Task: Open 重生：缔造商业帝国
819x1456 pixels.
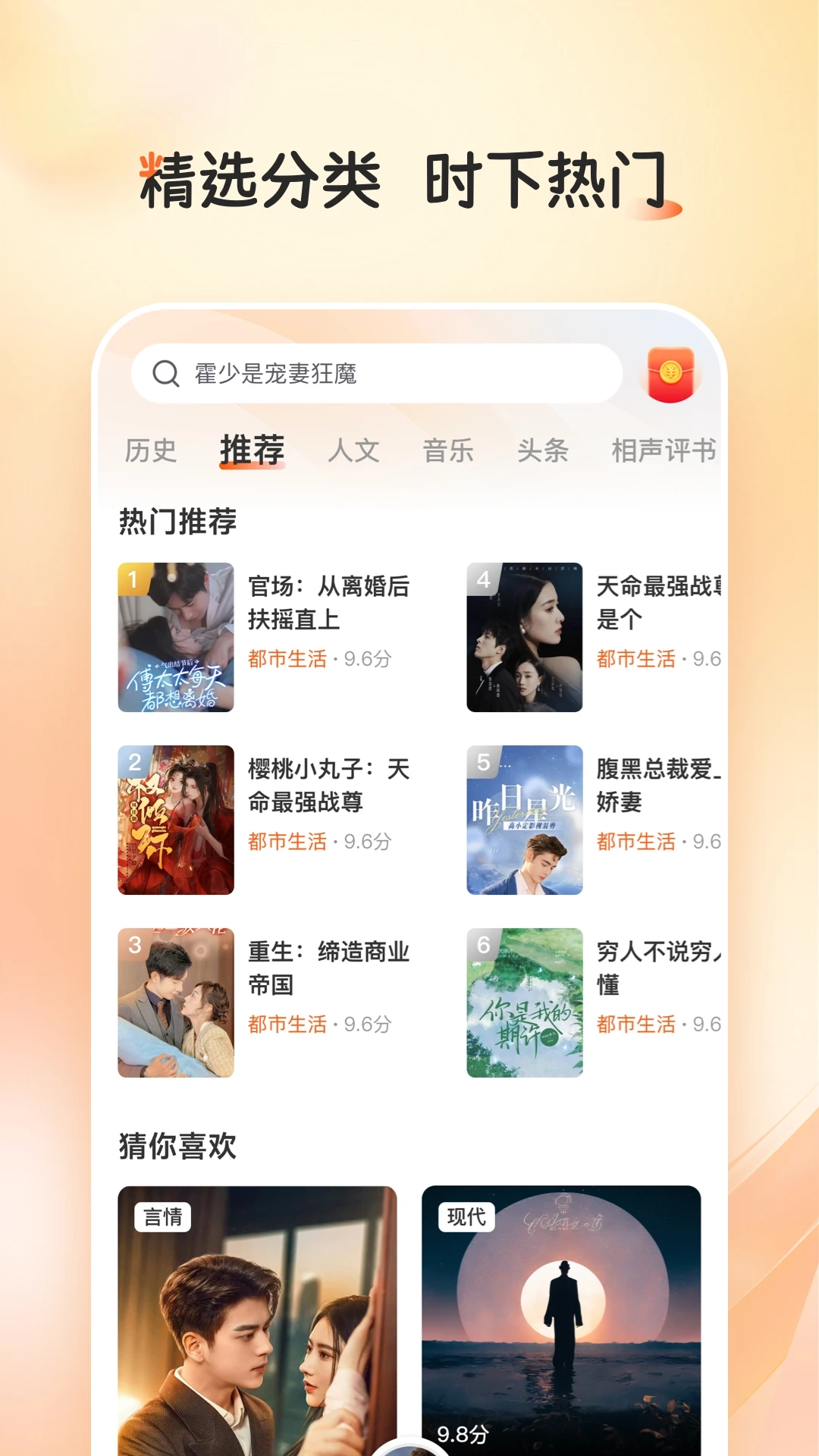Action: 326,971
